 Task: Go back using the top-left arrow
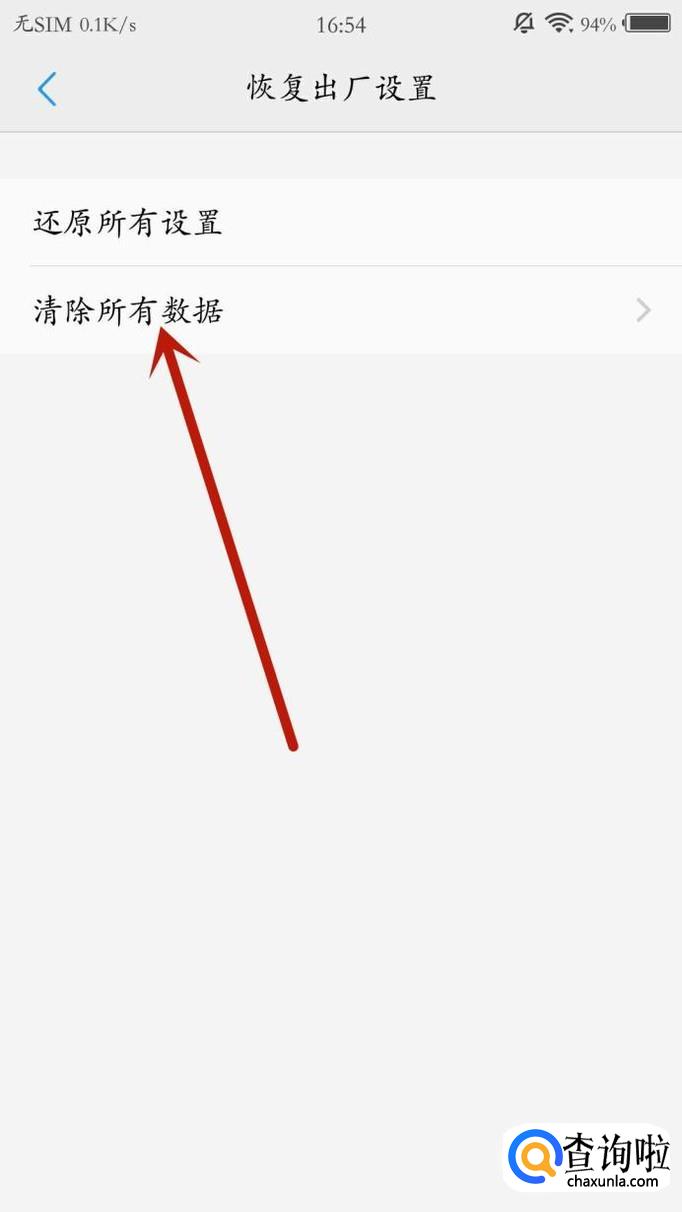(x=47, y=89)
